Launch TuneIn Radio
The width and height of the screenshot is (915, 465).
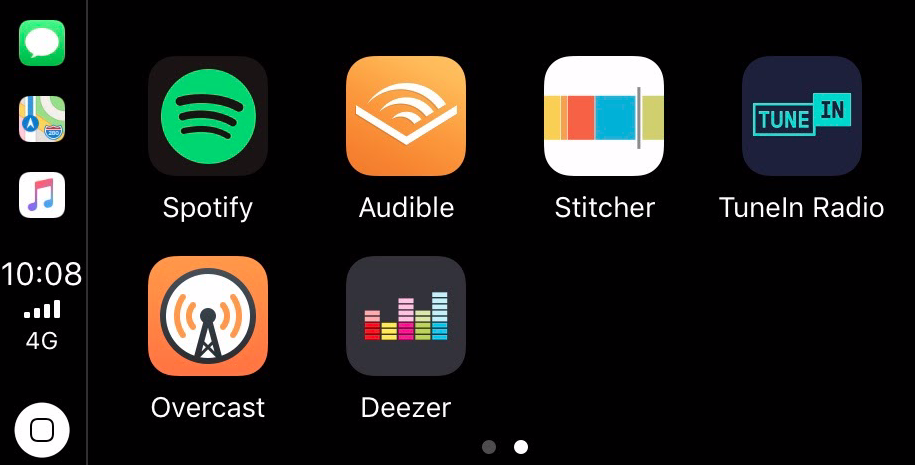tap(802, 116)
